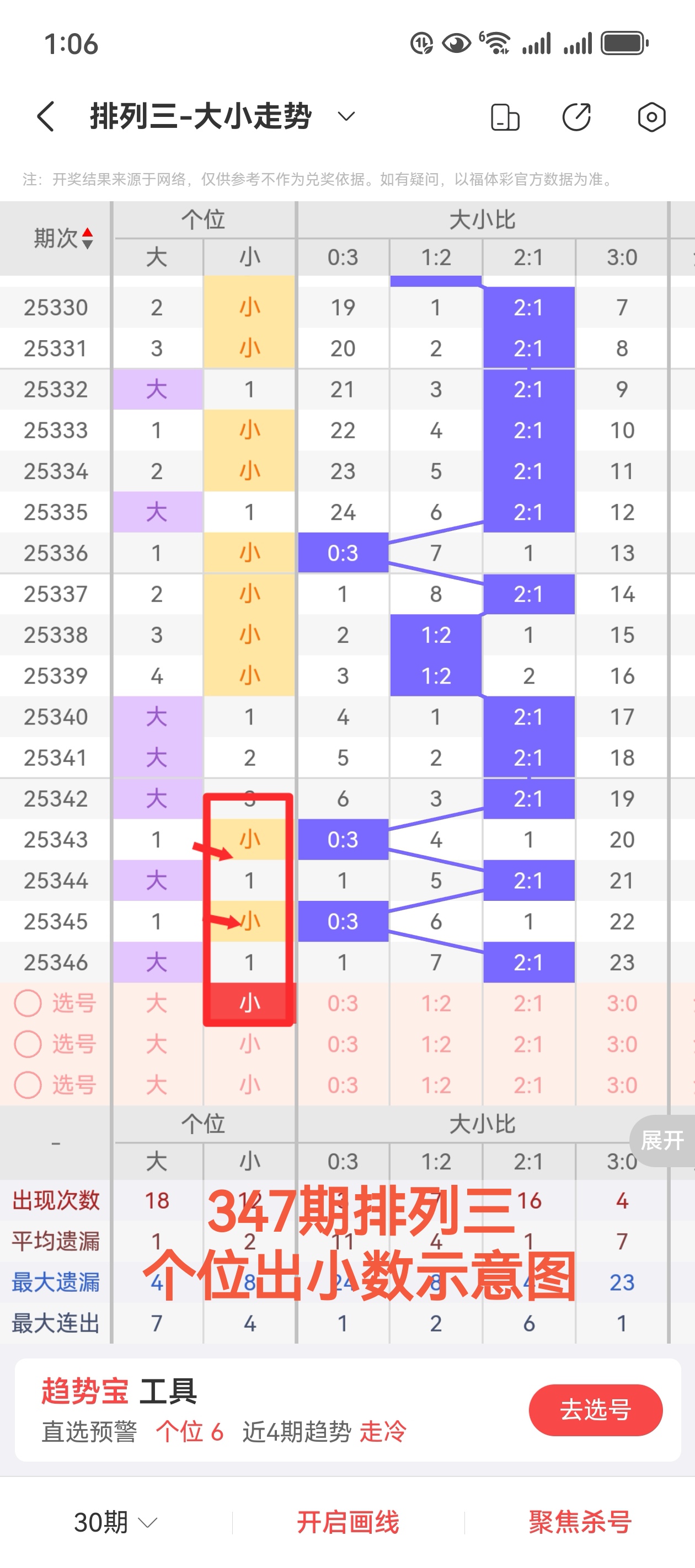The width and height of the screenshot is (695, 1568).
Task: Expand the 排列三-大小走势 title dropdown
Action: (x=346, y=116)
